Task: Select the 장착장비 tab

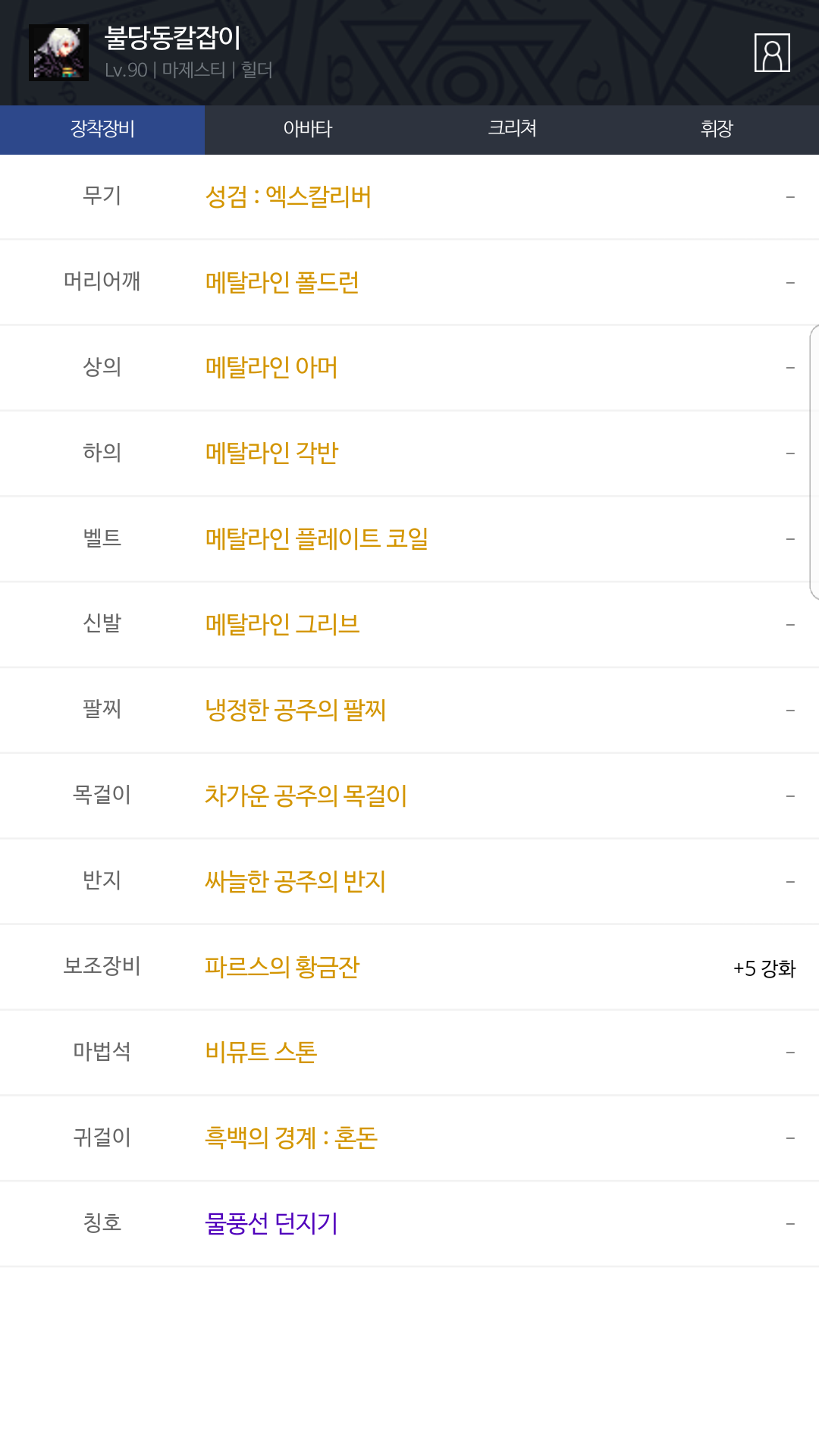Action: tap(102, 129)
